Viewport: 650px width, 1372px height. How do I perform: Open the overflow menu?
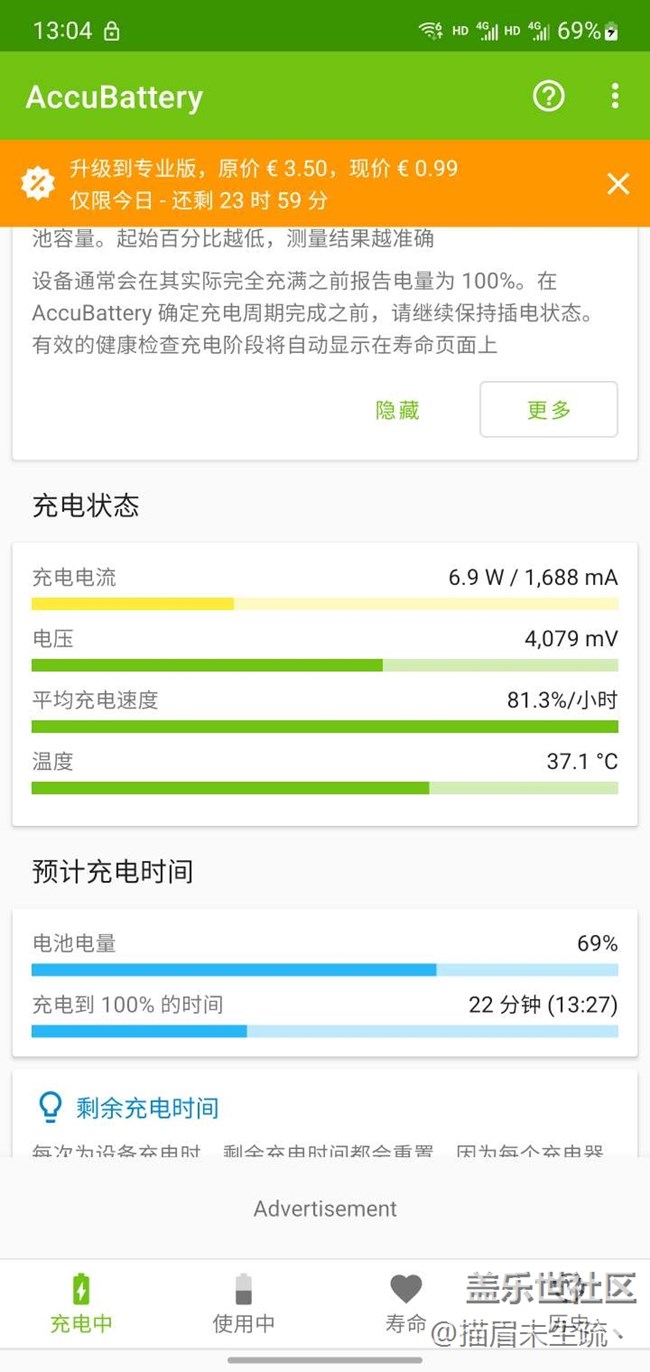(614, 96)
